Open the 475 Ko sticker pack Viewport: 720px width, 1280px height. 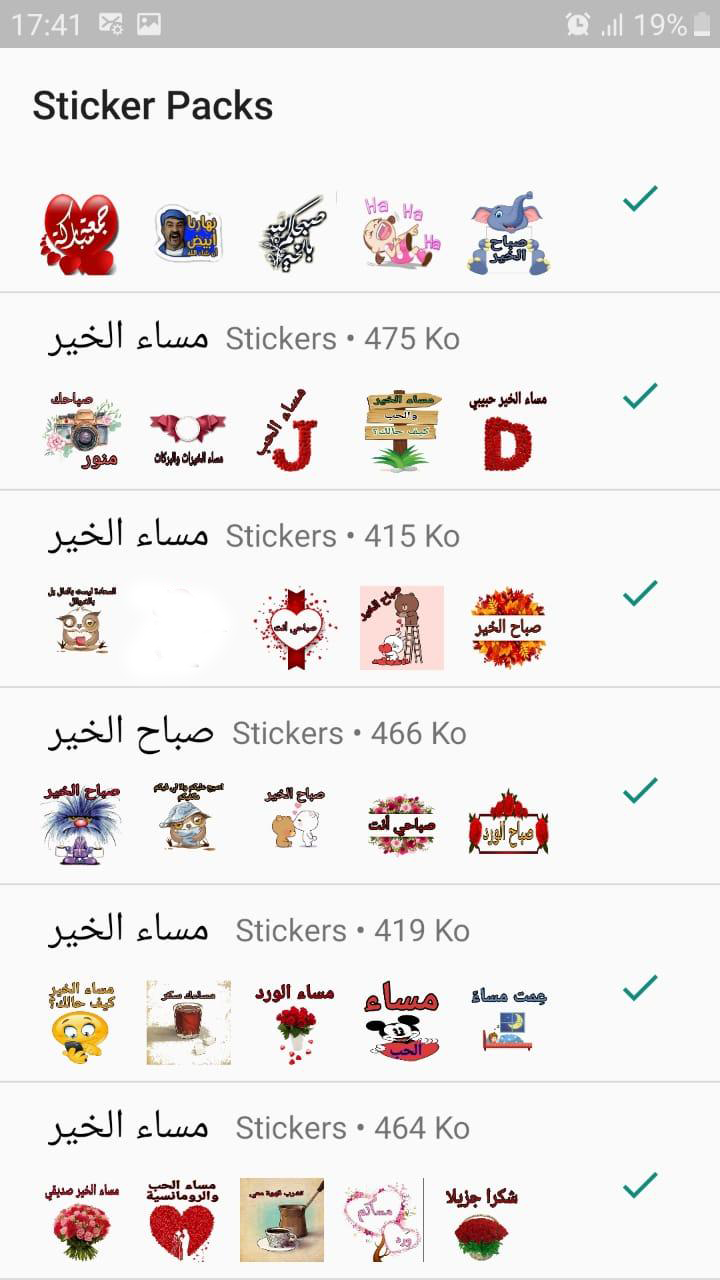coord(360,391)
